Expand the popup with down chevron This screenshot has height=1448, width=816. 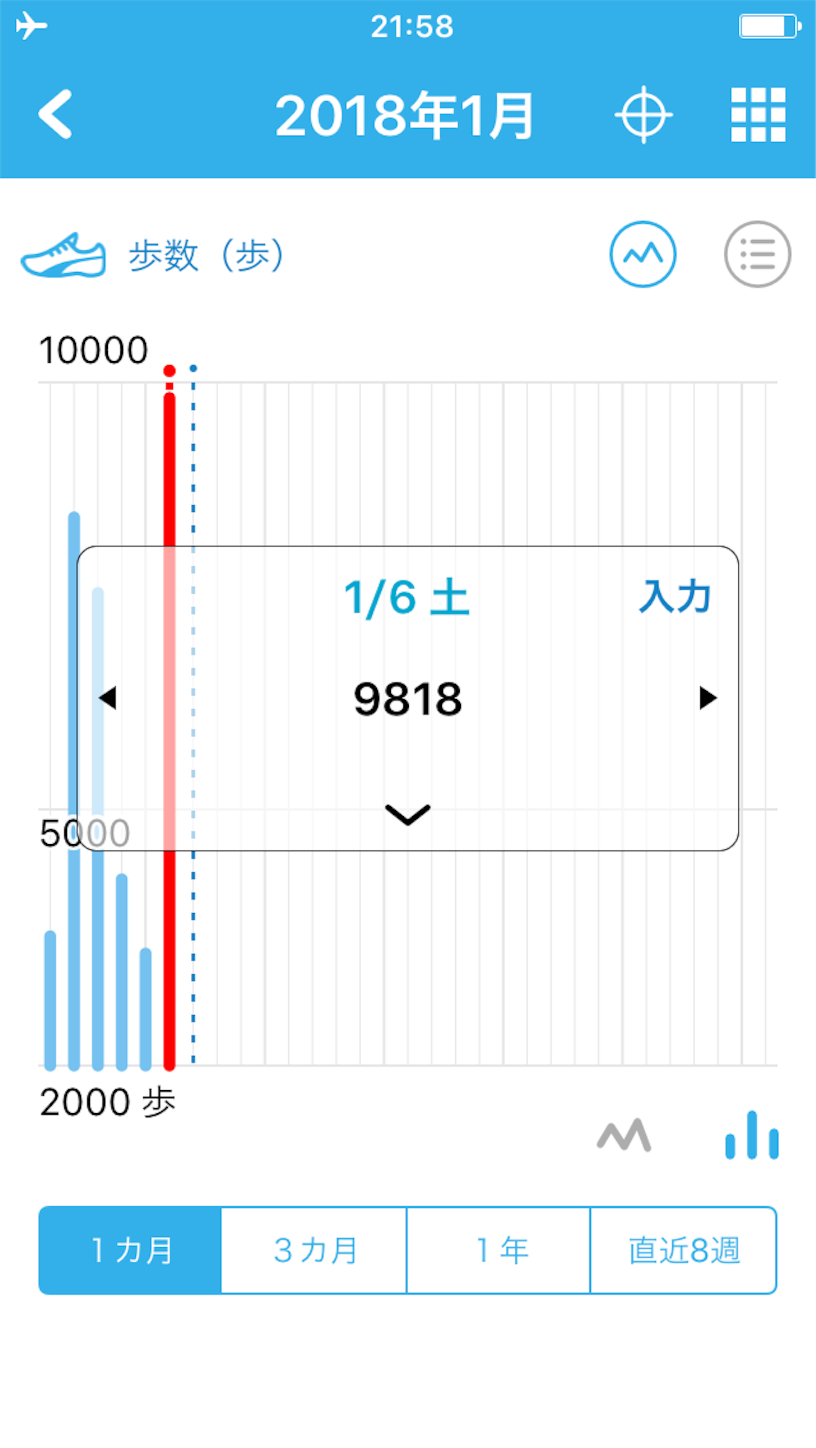click(408, 815)
